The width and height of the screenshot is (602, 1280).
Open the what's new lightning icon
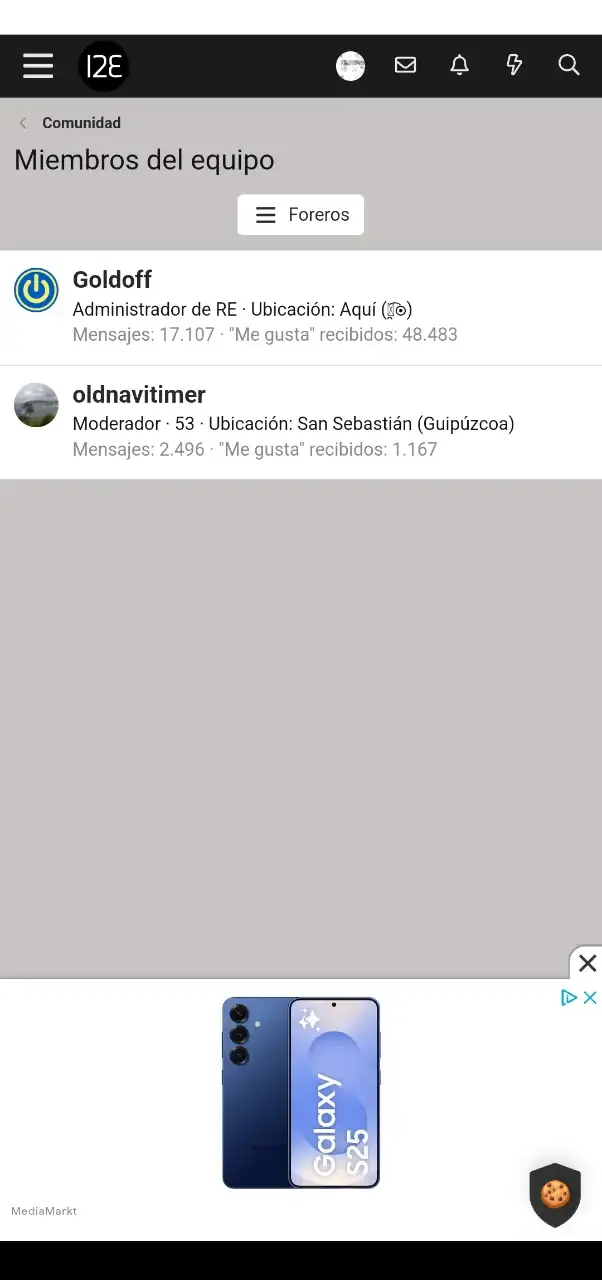(x=514, y=66)
